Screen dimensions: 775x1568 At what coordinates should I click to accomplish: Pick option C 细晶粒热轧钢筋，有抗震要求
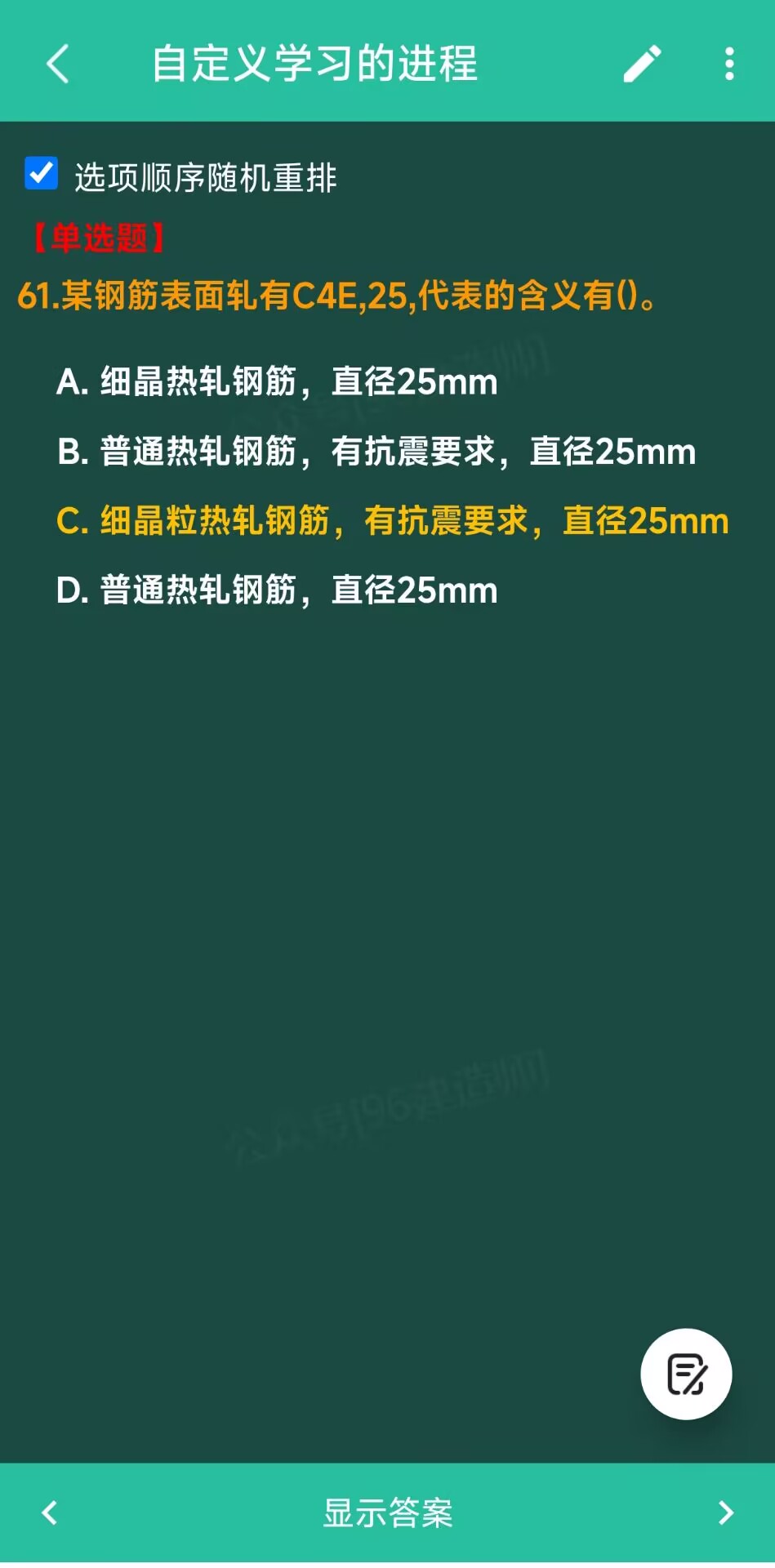tap(392, 521)
